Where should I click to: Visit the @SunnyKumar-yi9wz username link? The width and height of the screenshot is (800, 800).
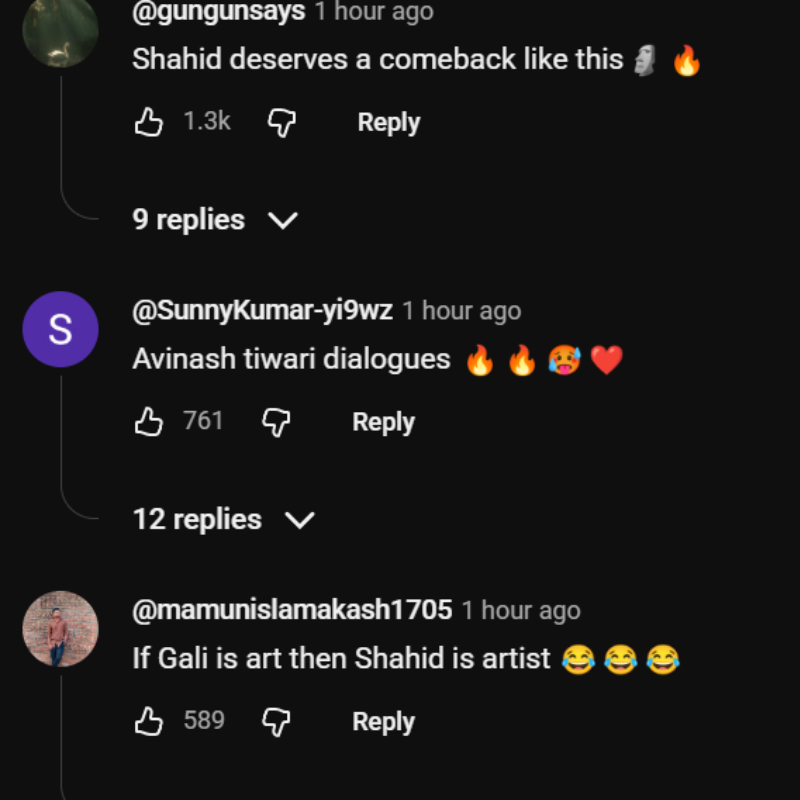coord(262,310)
